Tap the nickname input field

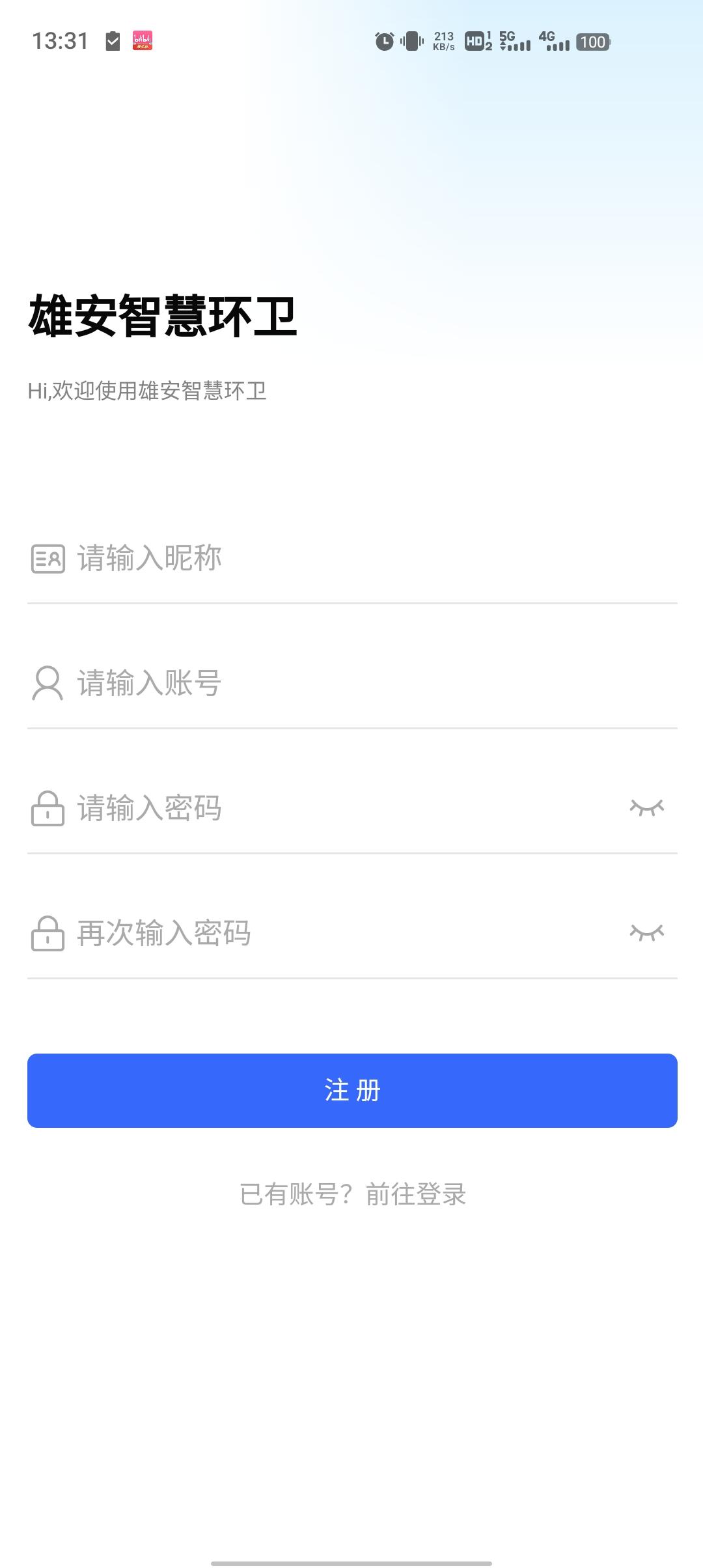(351, 559)
